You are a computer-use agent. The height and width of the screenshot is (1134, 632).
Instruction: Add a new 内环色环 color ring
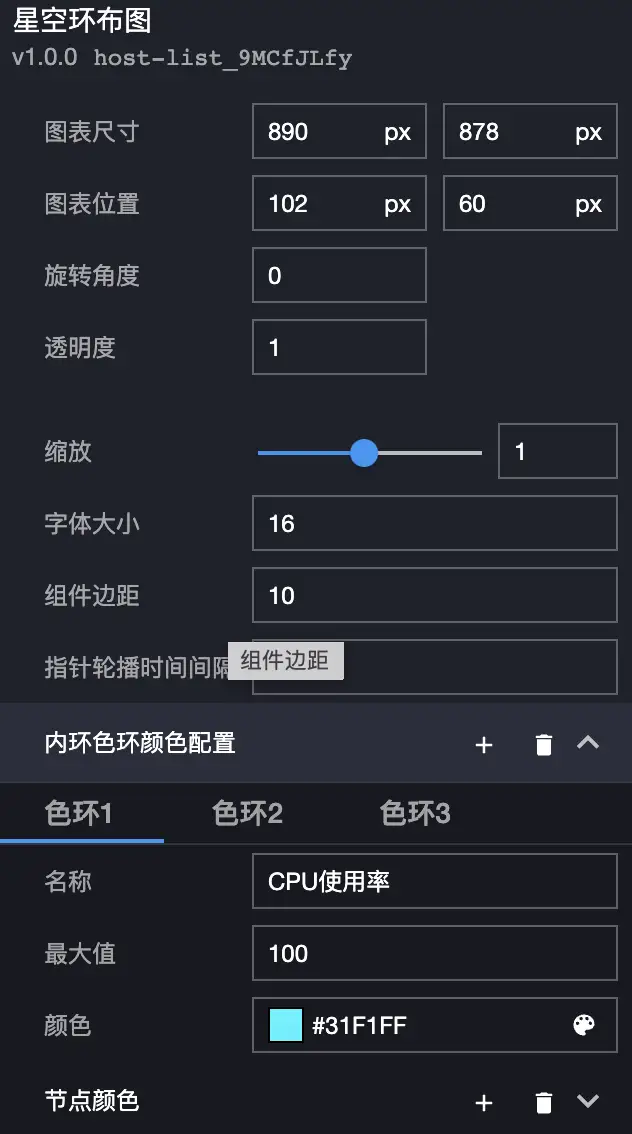484,744
